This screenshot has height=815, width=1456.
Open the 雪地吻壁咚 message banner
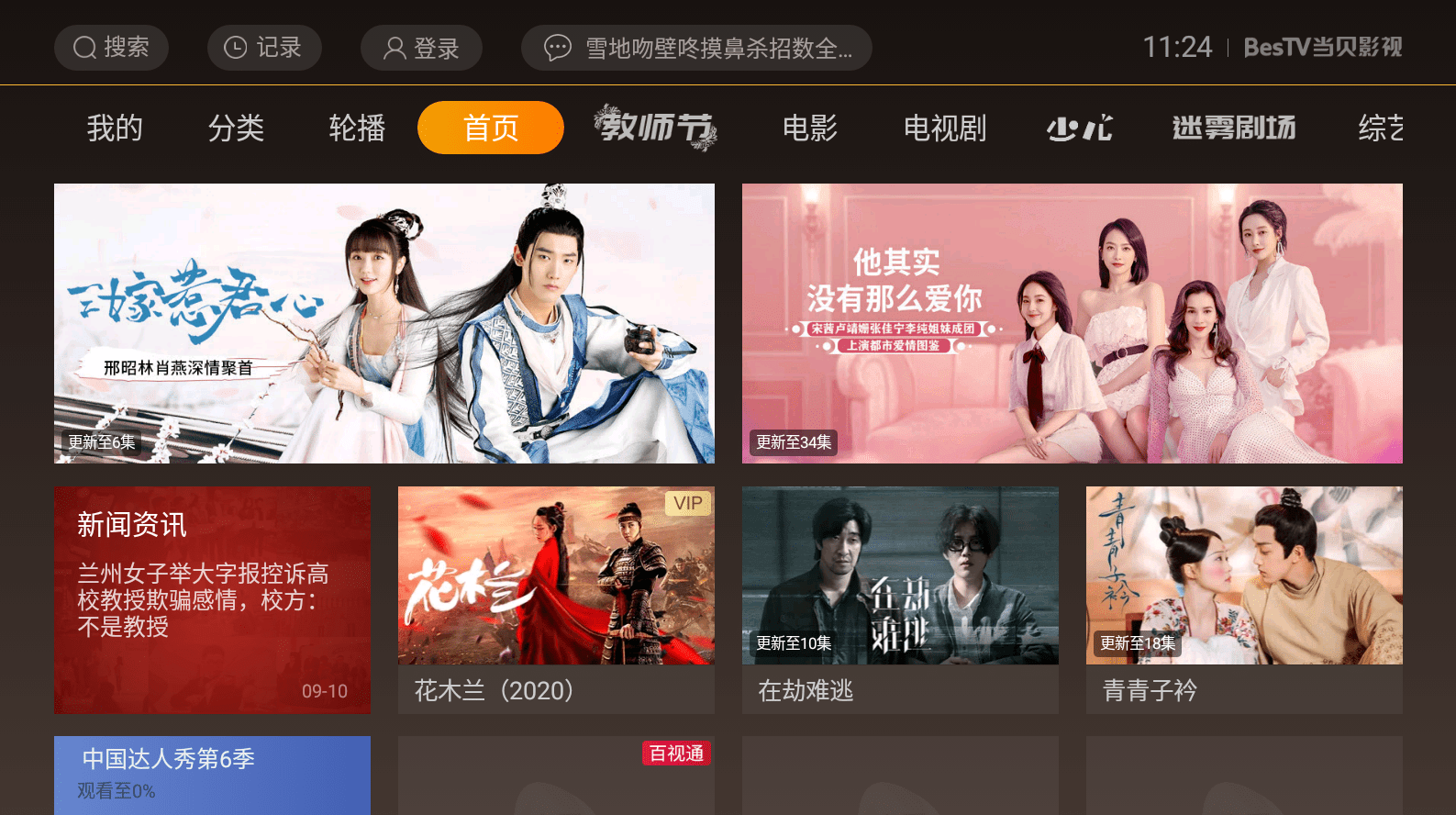(x=696, y=48)
